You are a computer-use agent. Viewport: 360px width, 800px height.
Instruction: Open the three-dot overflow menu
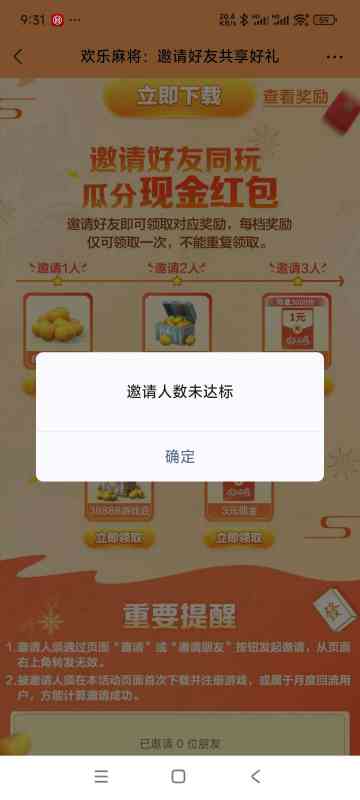pyautogui.click(x=335, y=57)
